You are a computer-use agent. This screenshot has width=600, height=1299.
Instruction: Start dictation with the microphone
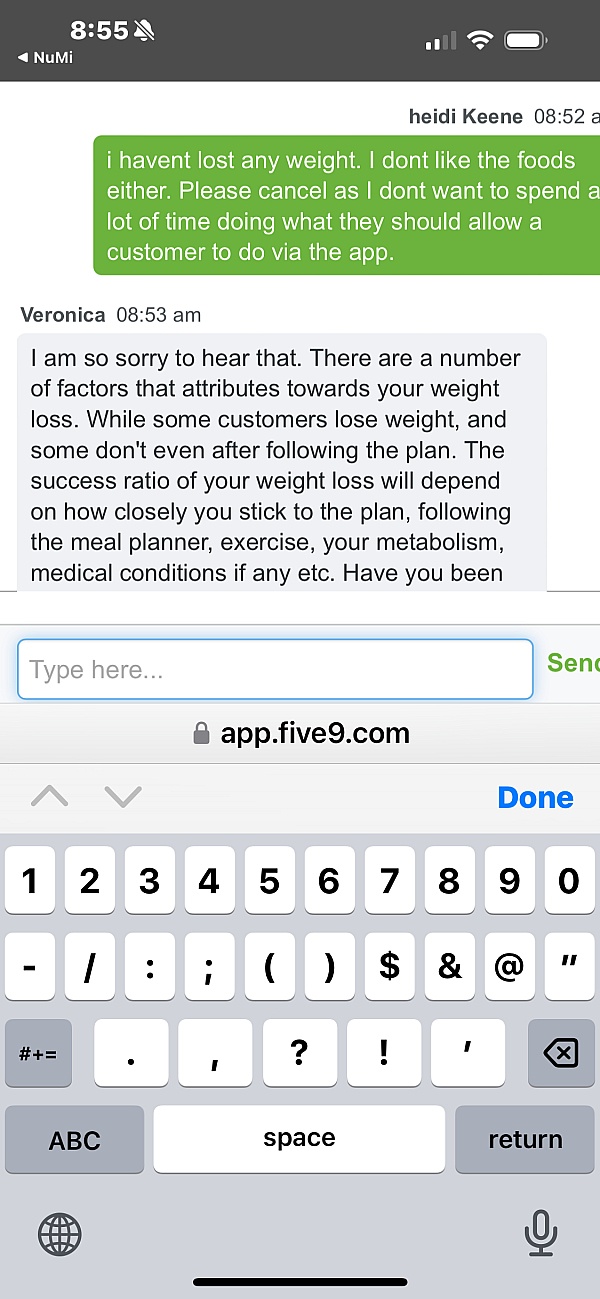tap(540, 1233)
